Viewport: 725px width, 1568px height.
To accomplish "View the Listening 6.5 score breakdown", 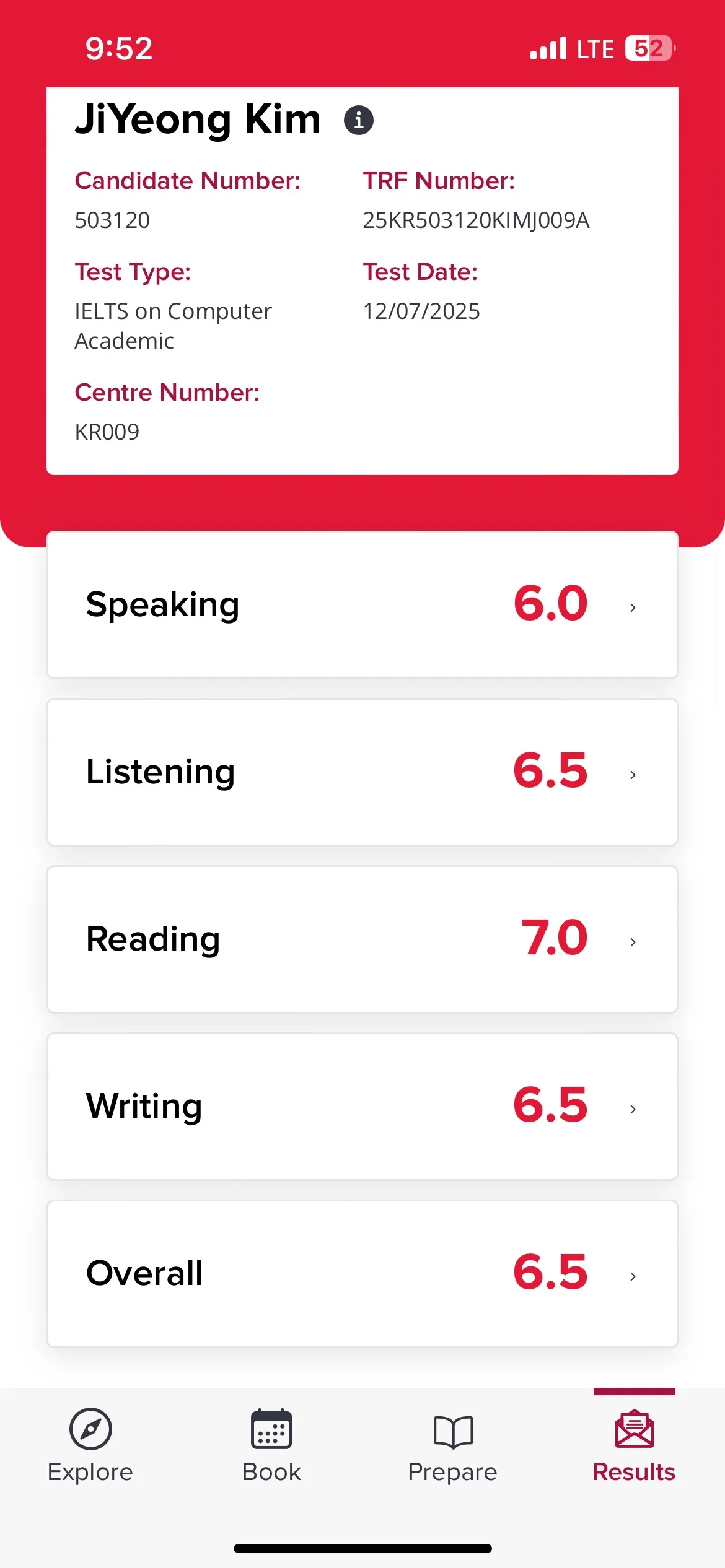I will coord(362,772).
